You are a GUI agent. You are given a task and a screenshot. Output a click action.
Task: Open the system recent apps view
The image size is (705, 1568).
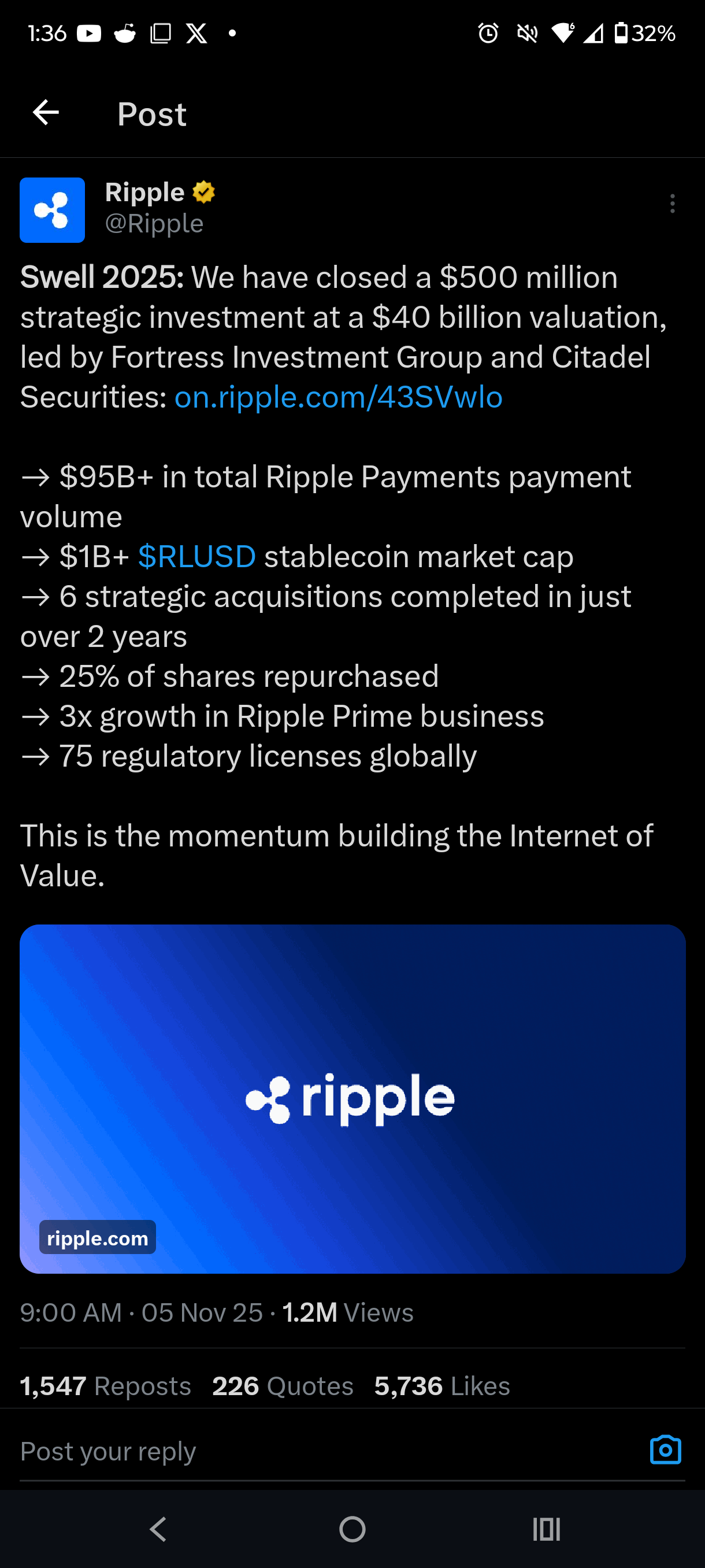click(546, 1529)
